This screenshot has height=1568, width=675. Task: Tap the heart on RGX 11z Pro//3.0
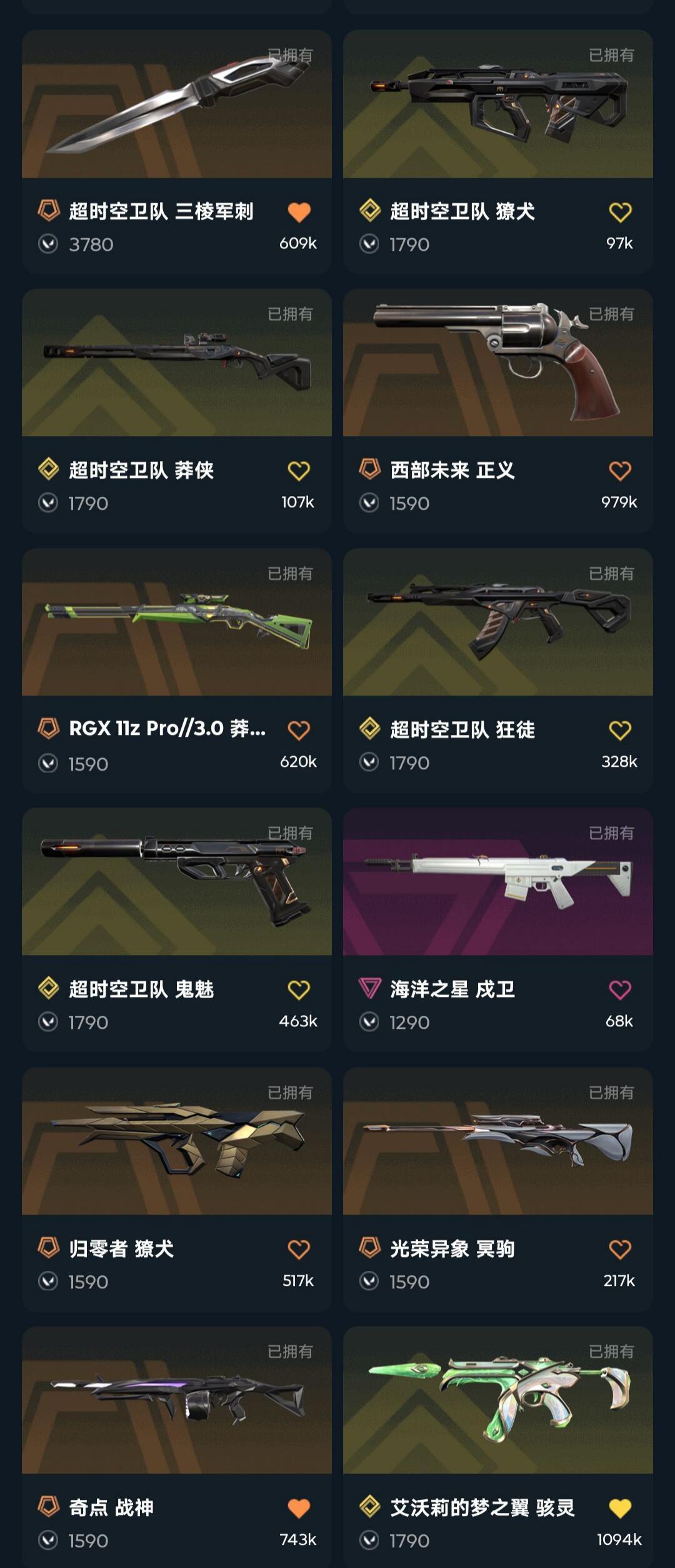(299, 731)
